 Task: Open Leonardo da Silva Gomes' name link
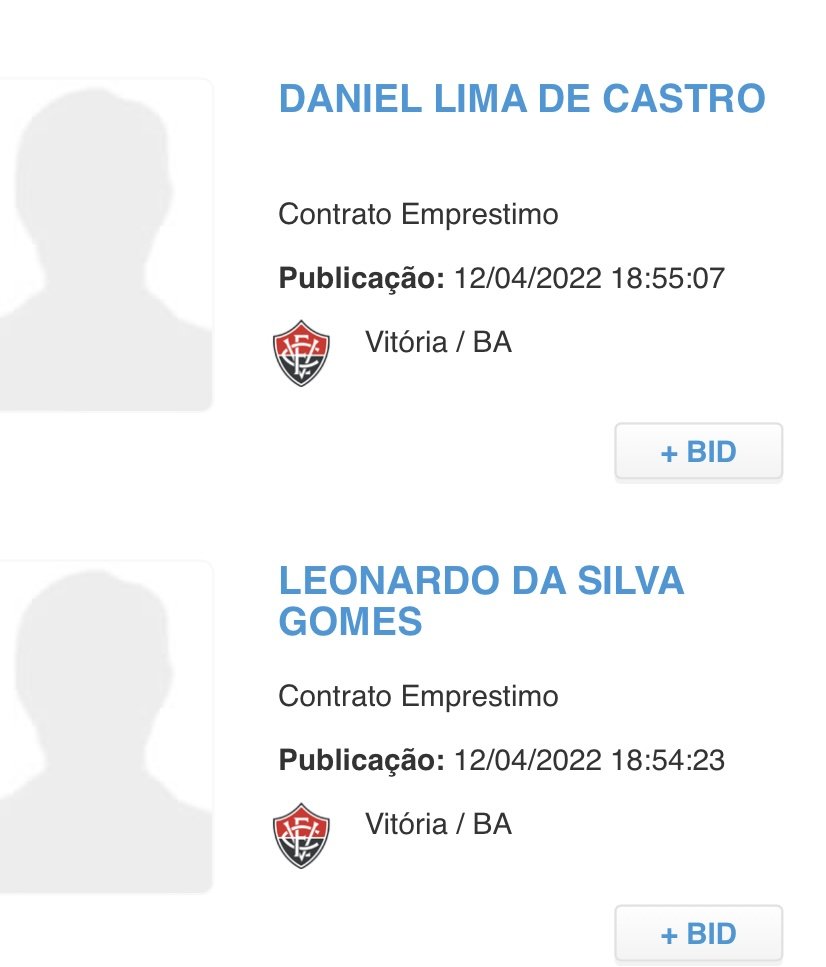click(480, 600)
